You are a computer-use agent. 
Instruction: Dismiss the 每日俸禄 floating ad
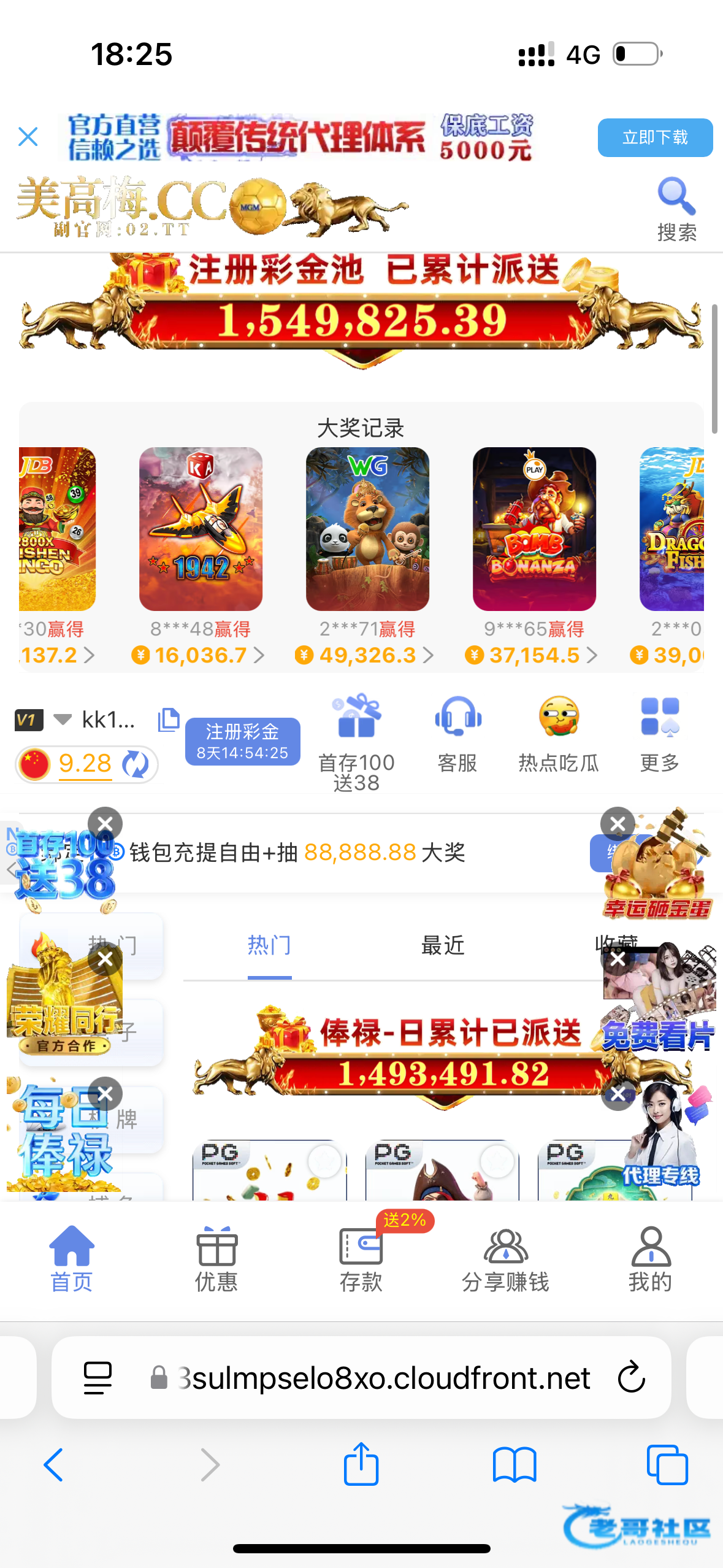pyautogui.click(x=105, y=1094)
